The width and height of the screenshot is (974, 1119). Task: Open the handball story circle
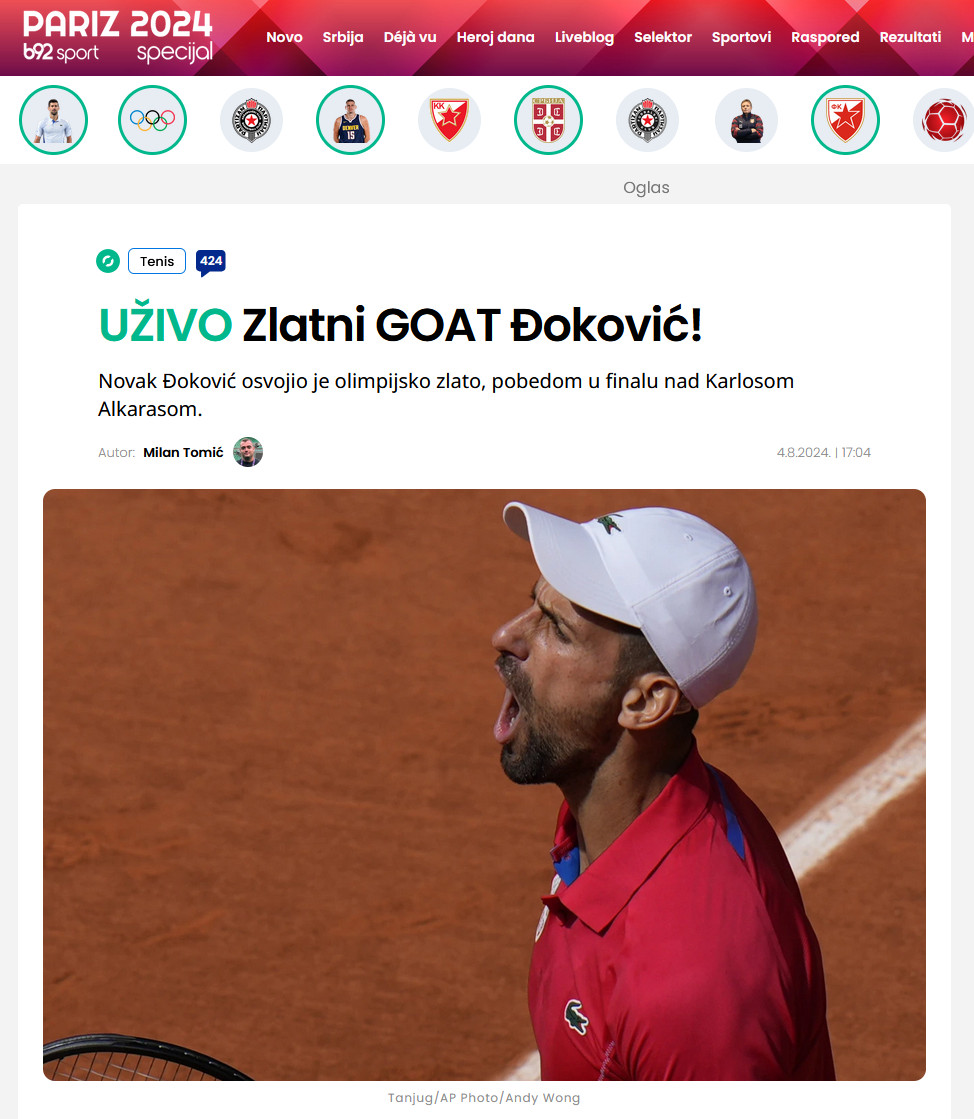click(x=943, y=120)
